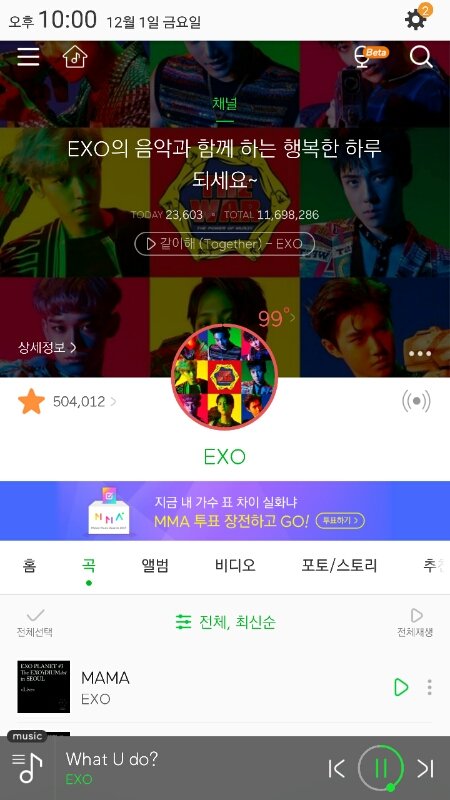Open 상세정보 artist details
The height and width of the screenshot is (800, 450).
(46, 347)
